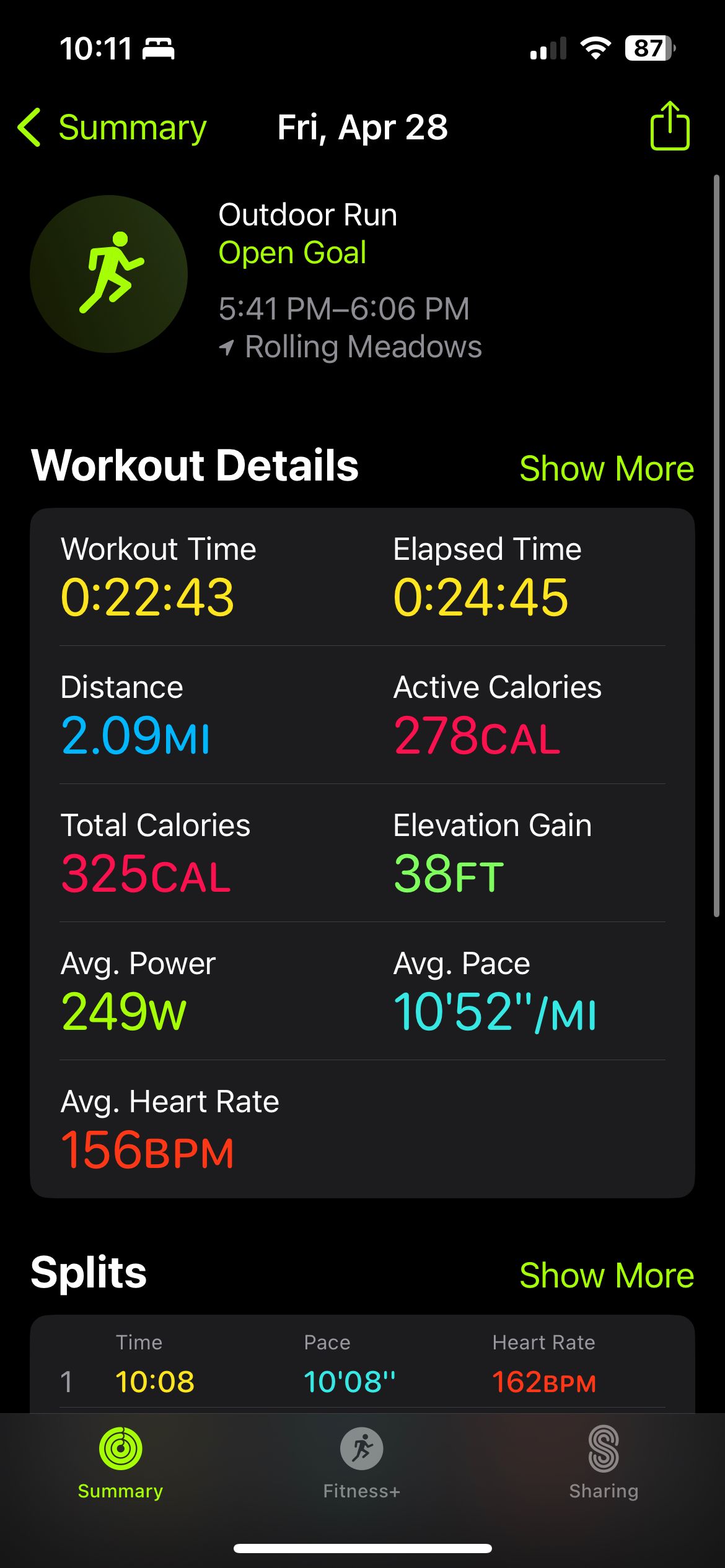
Task: Switch to the Sharing tab
Action: [x=604, y=1463]
